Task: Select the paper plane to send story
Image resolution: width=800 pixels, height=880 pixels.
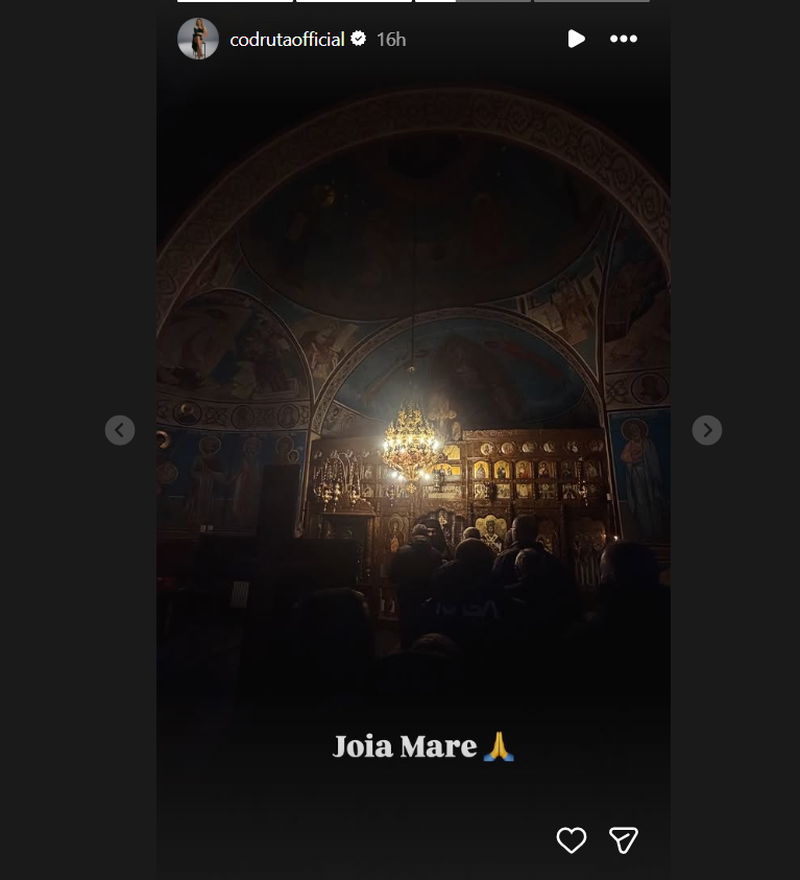Action: click(625, 841)
